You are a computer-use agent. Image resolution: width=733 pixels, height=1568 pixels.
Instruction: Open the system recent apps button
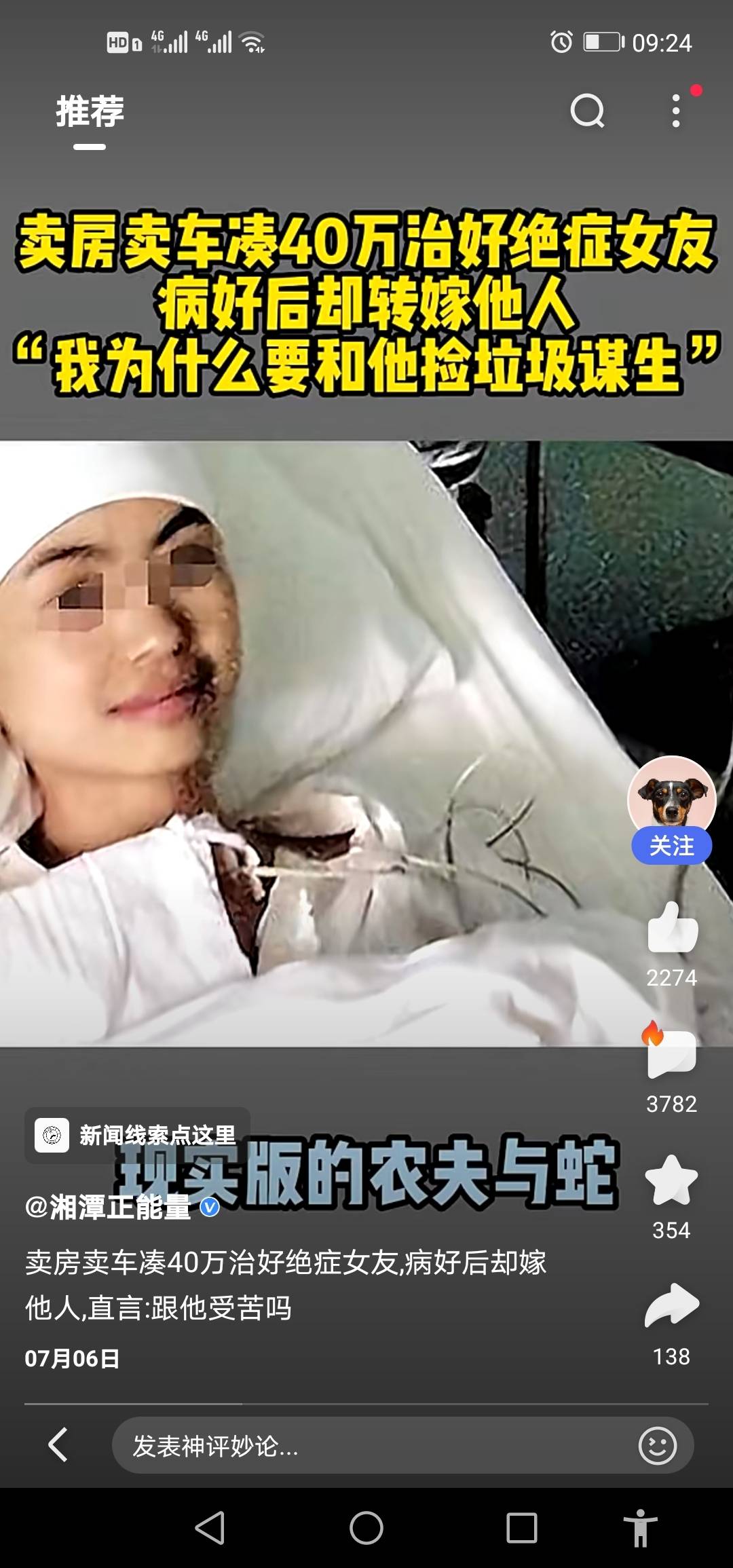pos(521,1529)
